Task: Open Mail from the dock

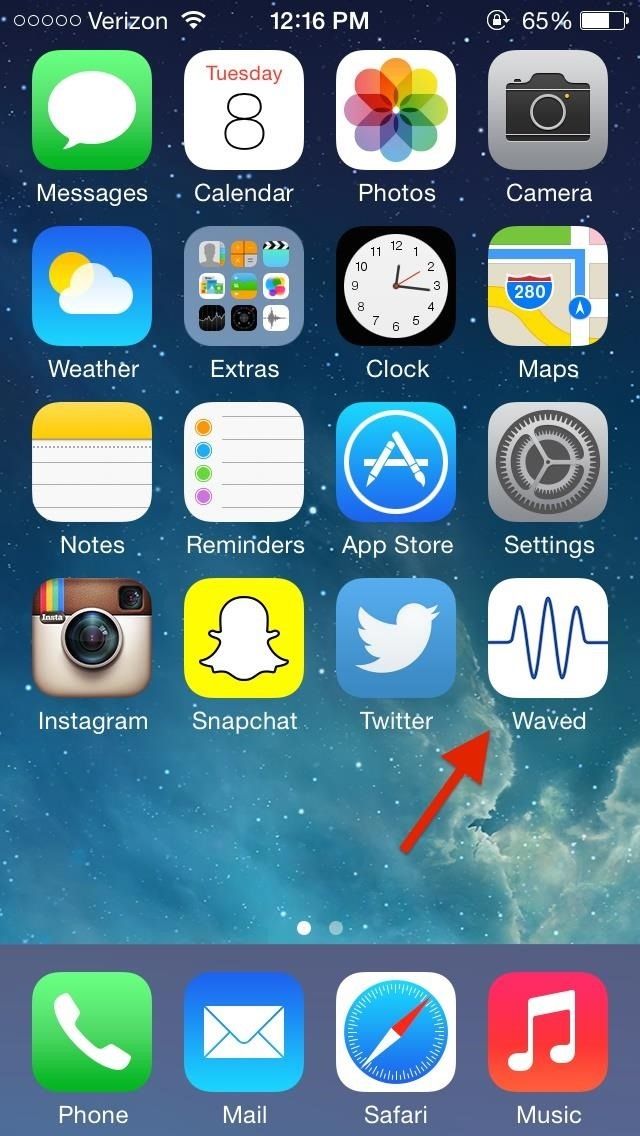Action: [x=244, y=1032]
